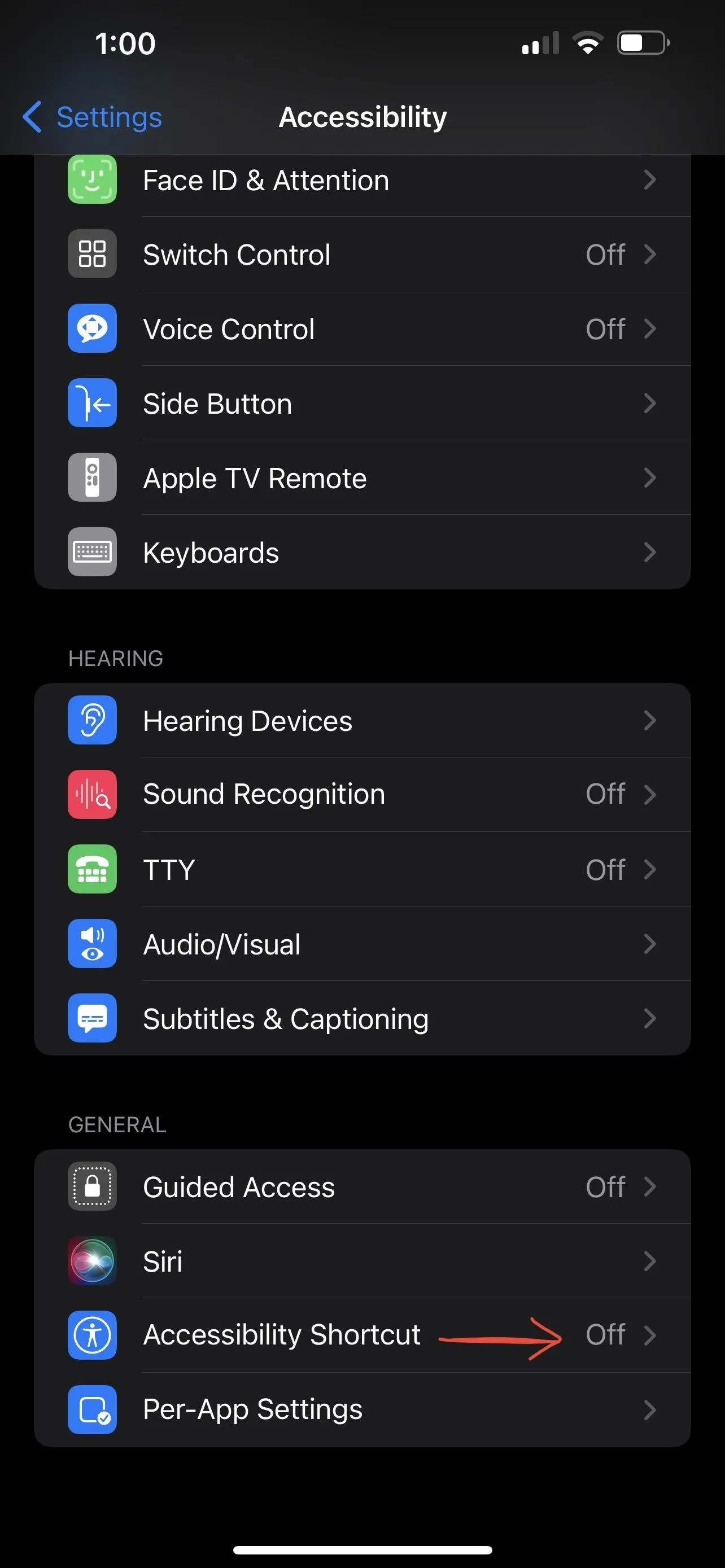Open Subtitles & Captioning
The height and width of the screenshot is (1568, 725).
(x=362, y=1018)
